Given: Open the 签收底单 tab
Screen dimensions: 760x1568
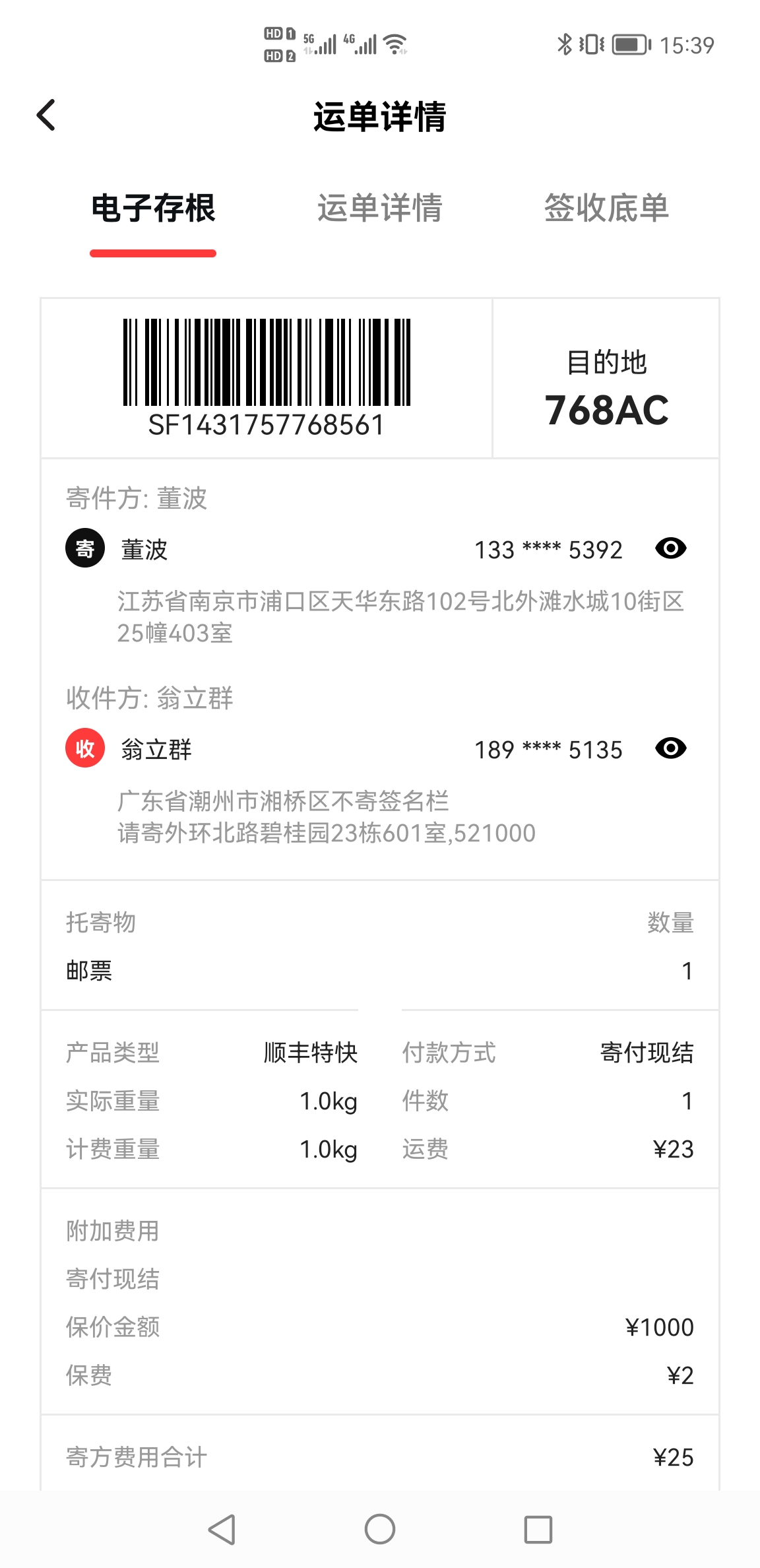Looking at the screenshot, I should click(x=606, y=209).
